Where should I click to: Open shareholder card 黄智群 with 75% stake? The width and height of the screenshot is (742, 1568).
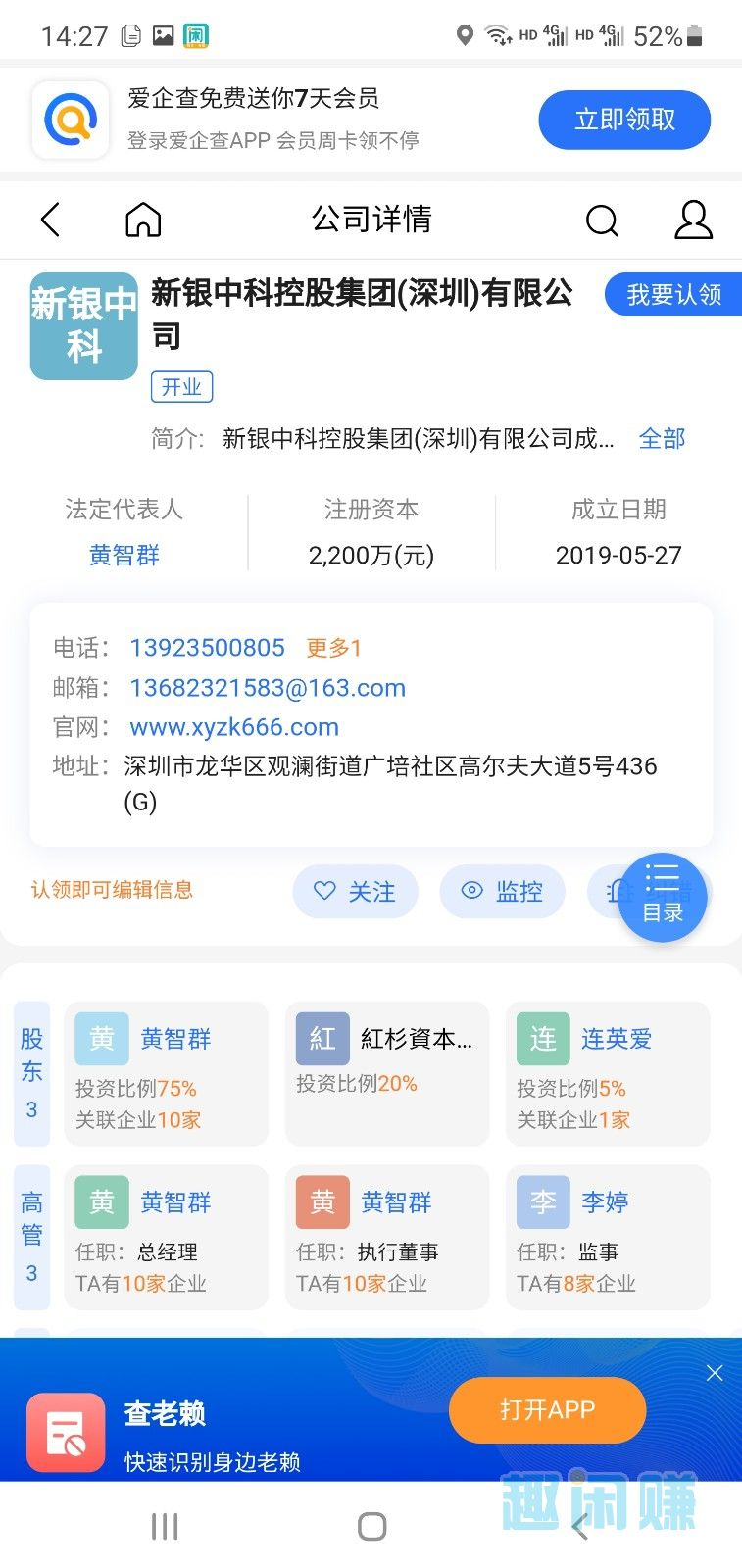(x=166, y=1073)
